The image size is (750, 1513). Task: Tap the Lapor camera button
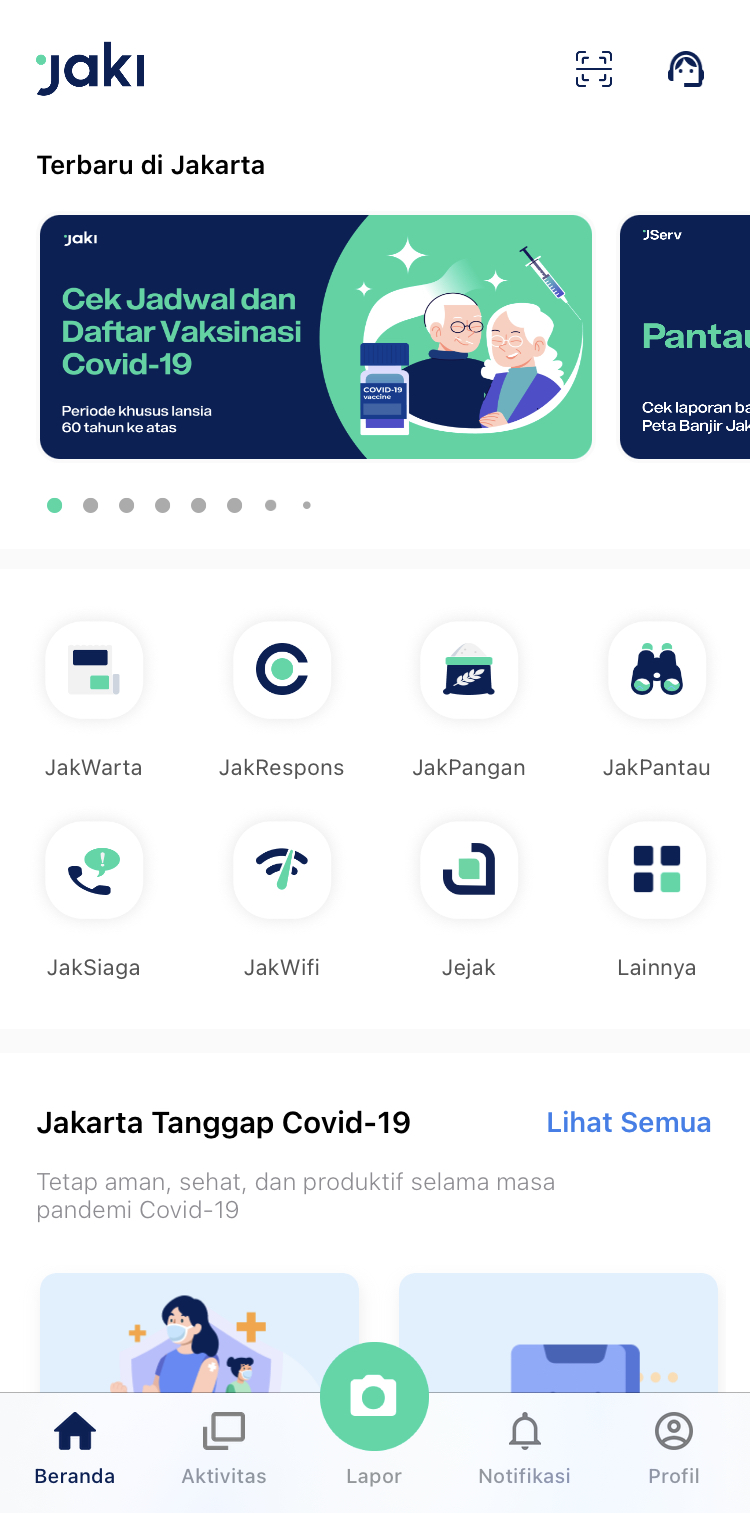tap(374, 1397)
